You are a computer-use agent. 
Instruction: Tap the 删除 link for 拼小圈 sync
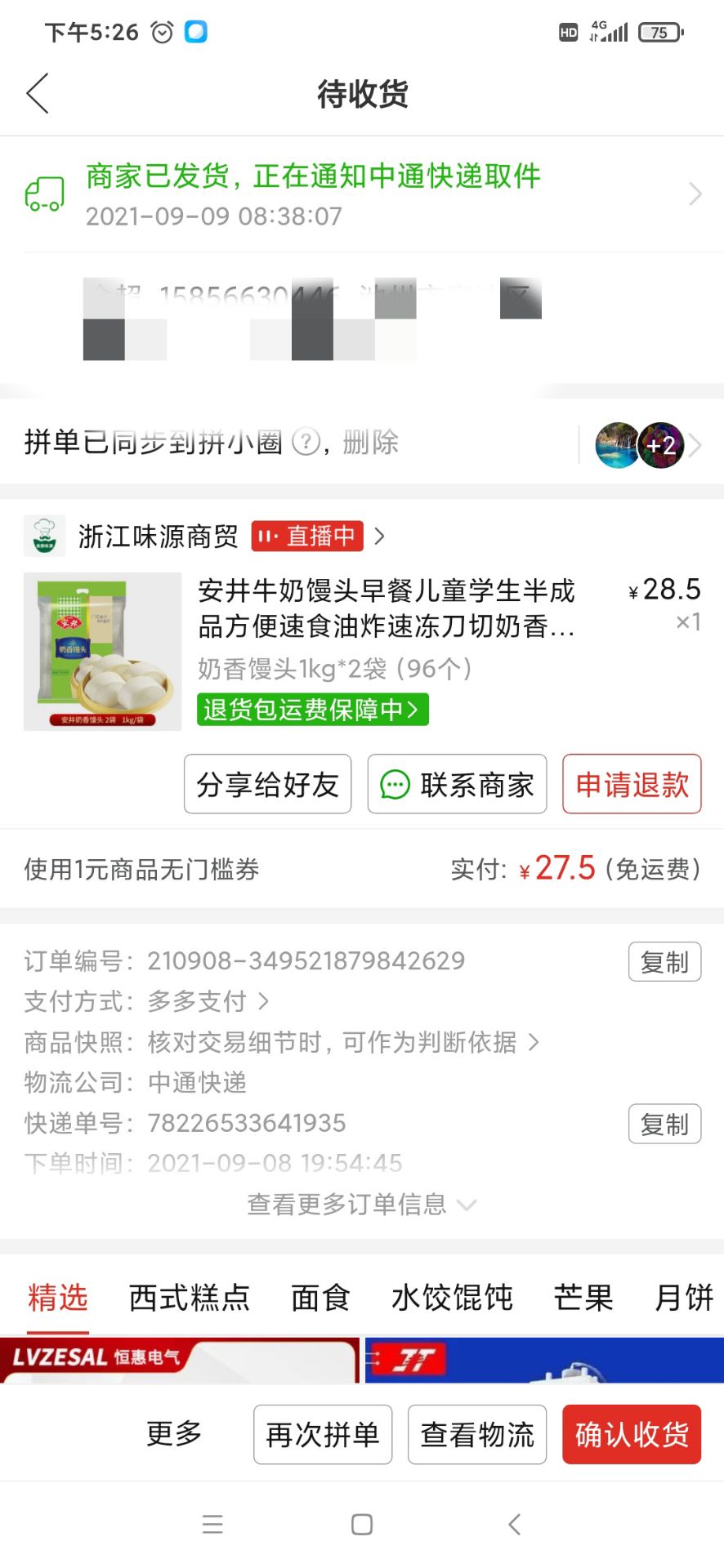pos(370,443)
